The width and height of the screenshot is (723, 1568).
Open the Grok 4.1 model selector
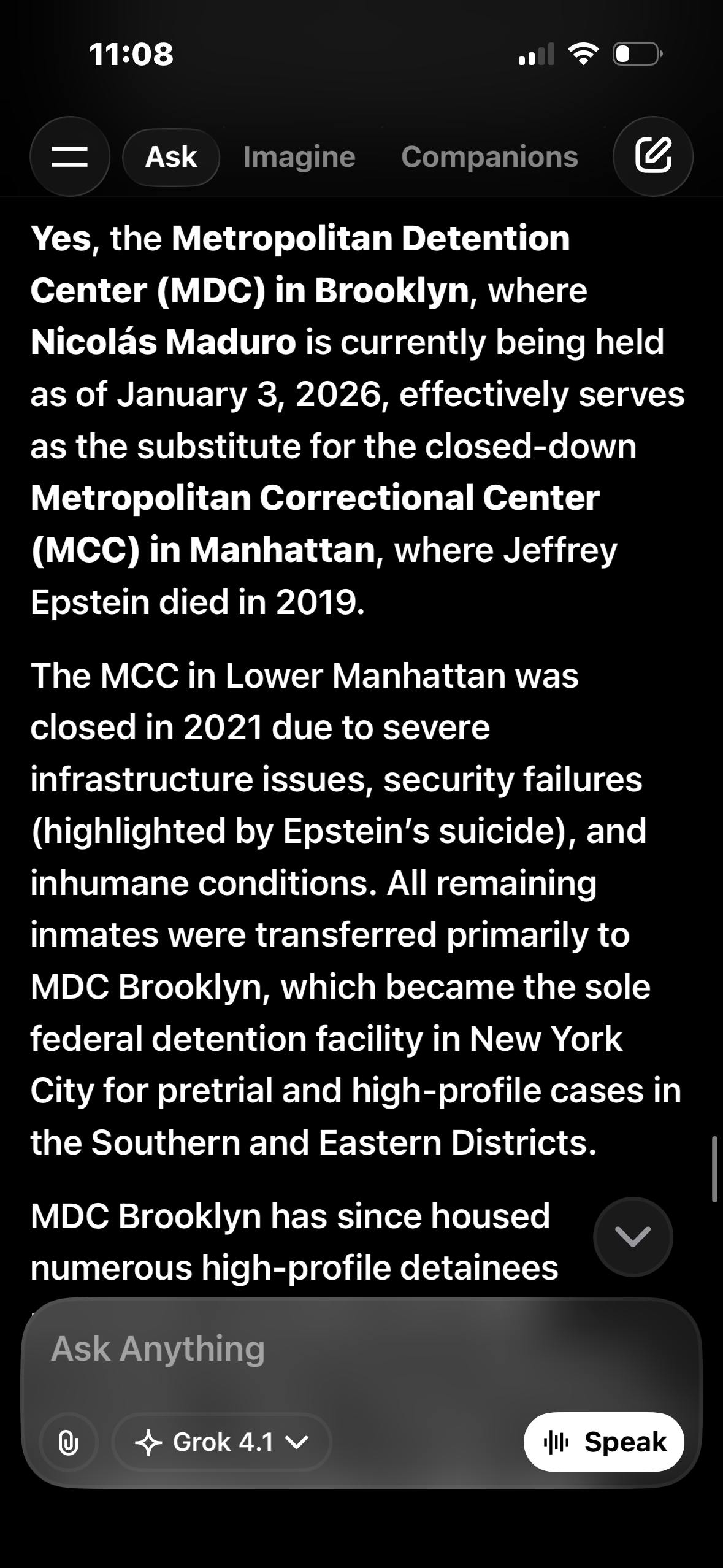[x=221, y=1442]
